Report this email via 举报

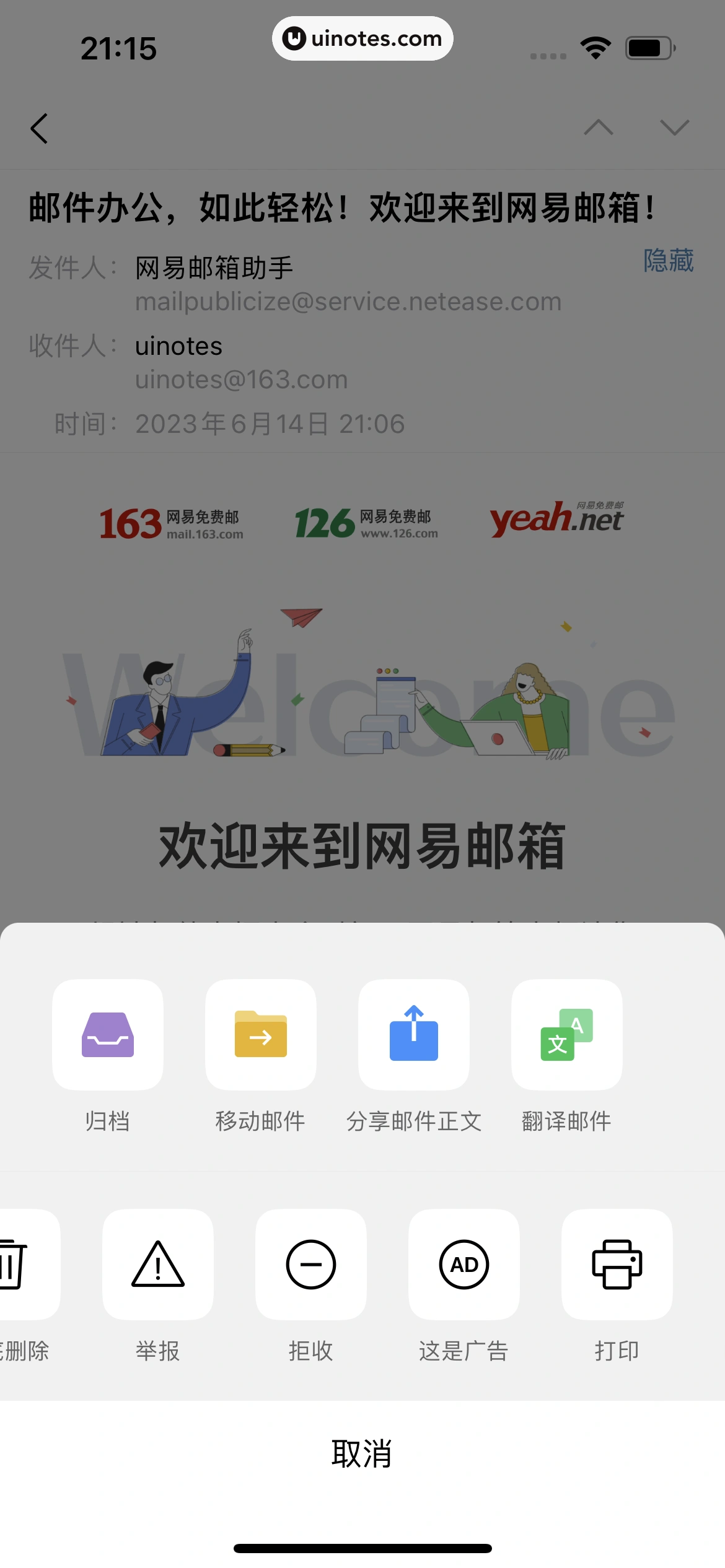tap(158, 1265)
